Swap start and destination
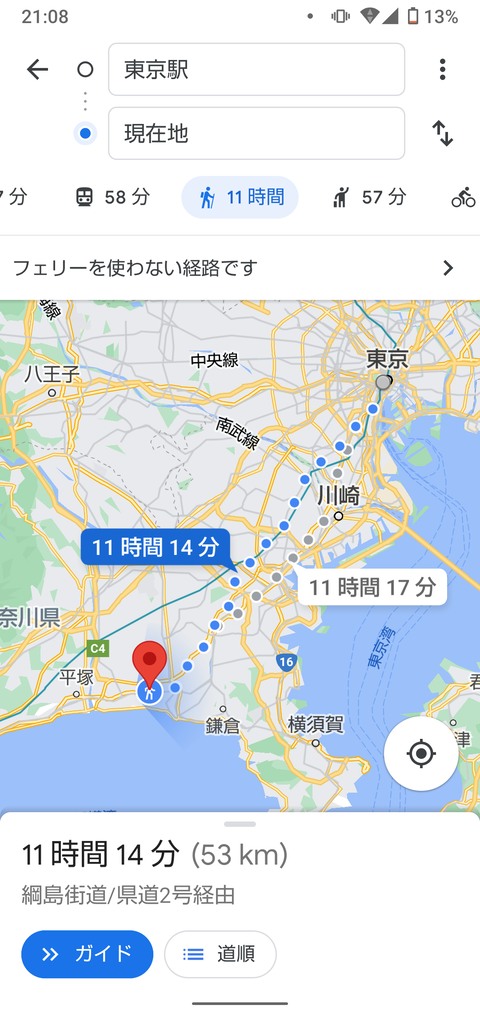Screen dimensions: 480x1013 [x=443, y=133]
